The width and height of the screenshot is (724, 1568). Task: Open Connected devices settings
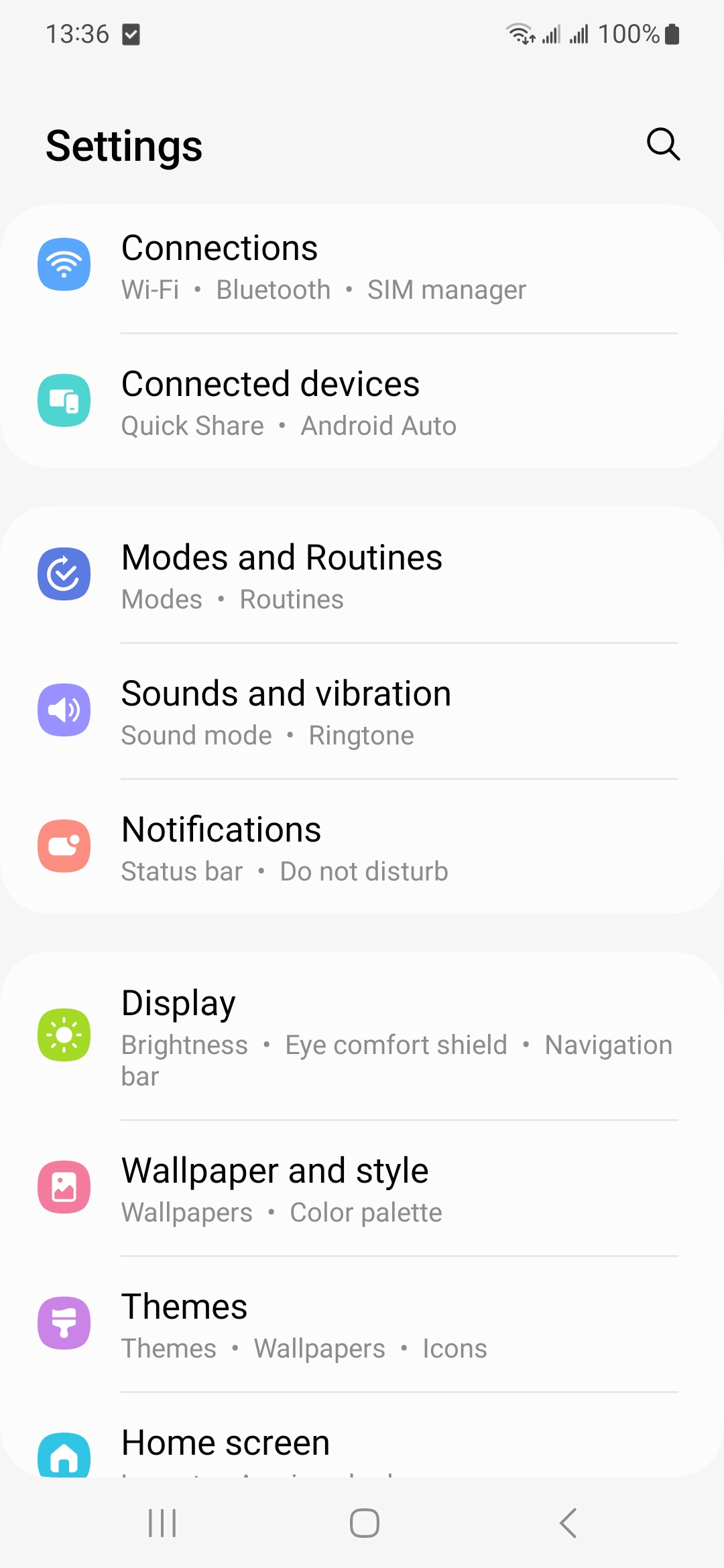pos(362,401)
